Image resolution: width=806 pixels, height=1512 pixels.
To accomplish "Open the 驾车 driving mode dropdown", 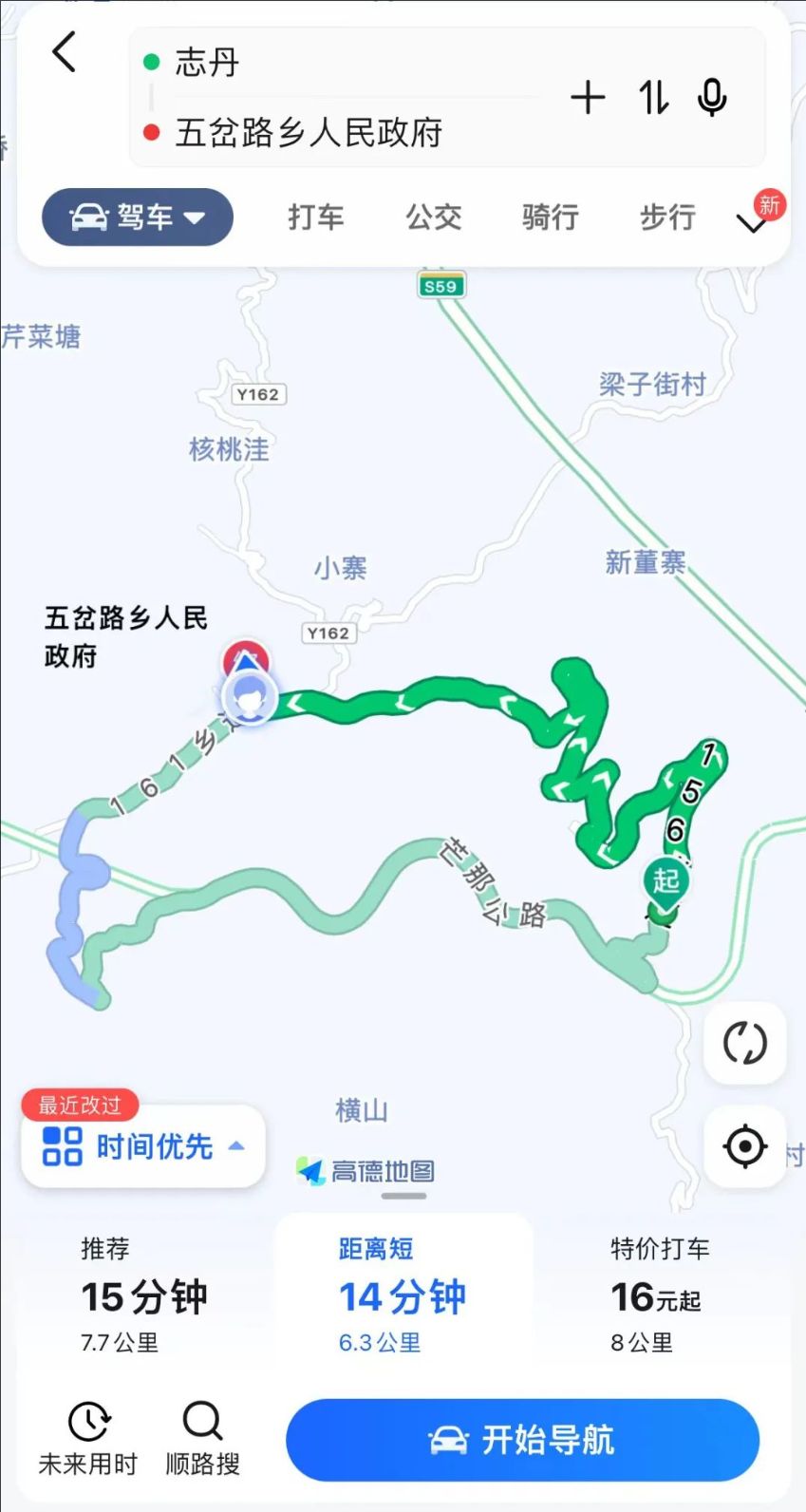I will [x=138, y=217].
